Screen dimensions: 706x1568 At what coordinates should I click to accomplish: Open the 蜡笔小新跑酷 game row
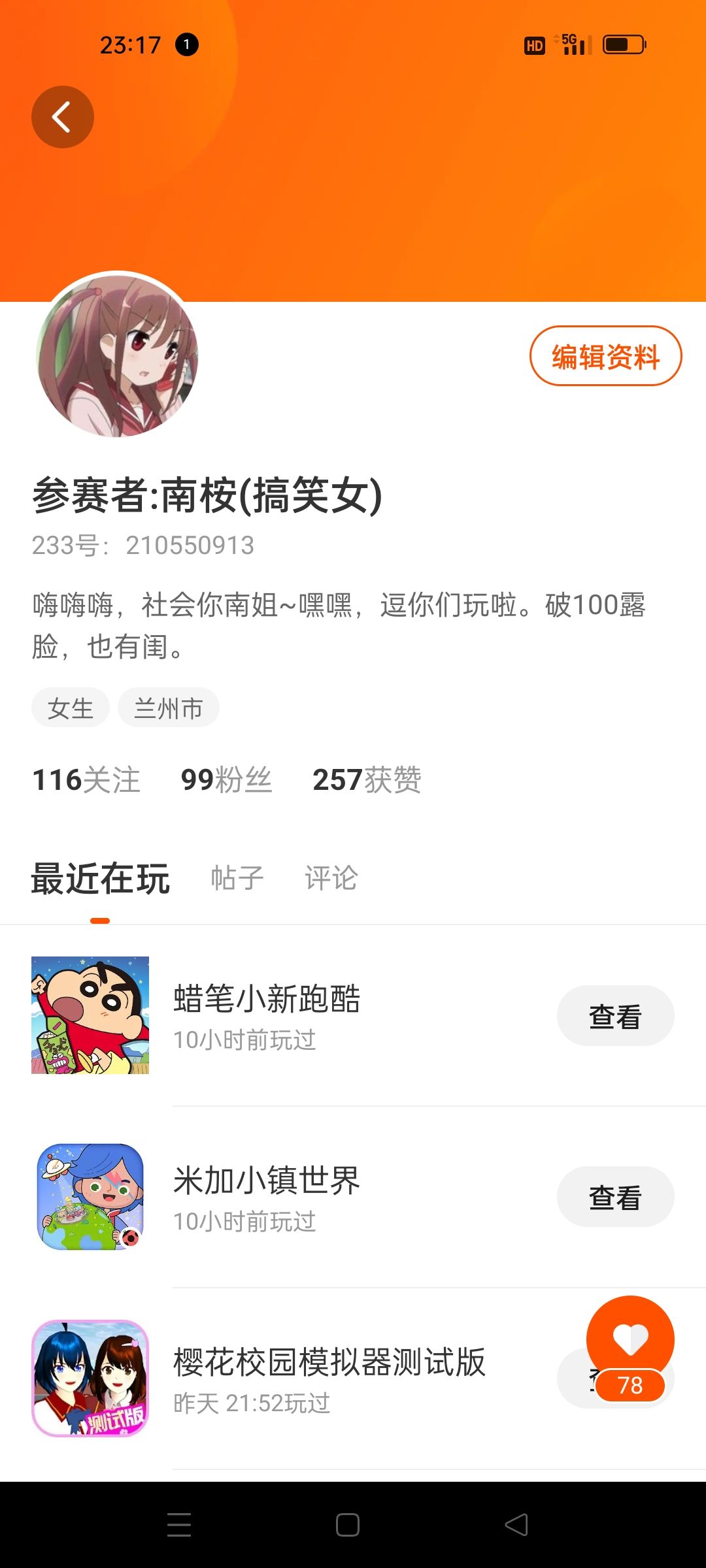coord(353,1015)
